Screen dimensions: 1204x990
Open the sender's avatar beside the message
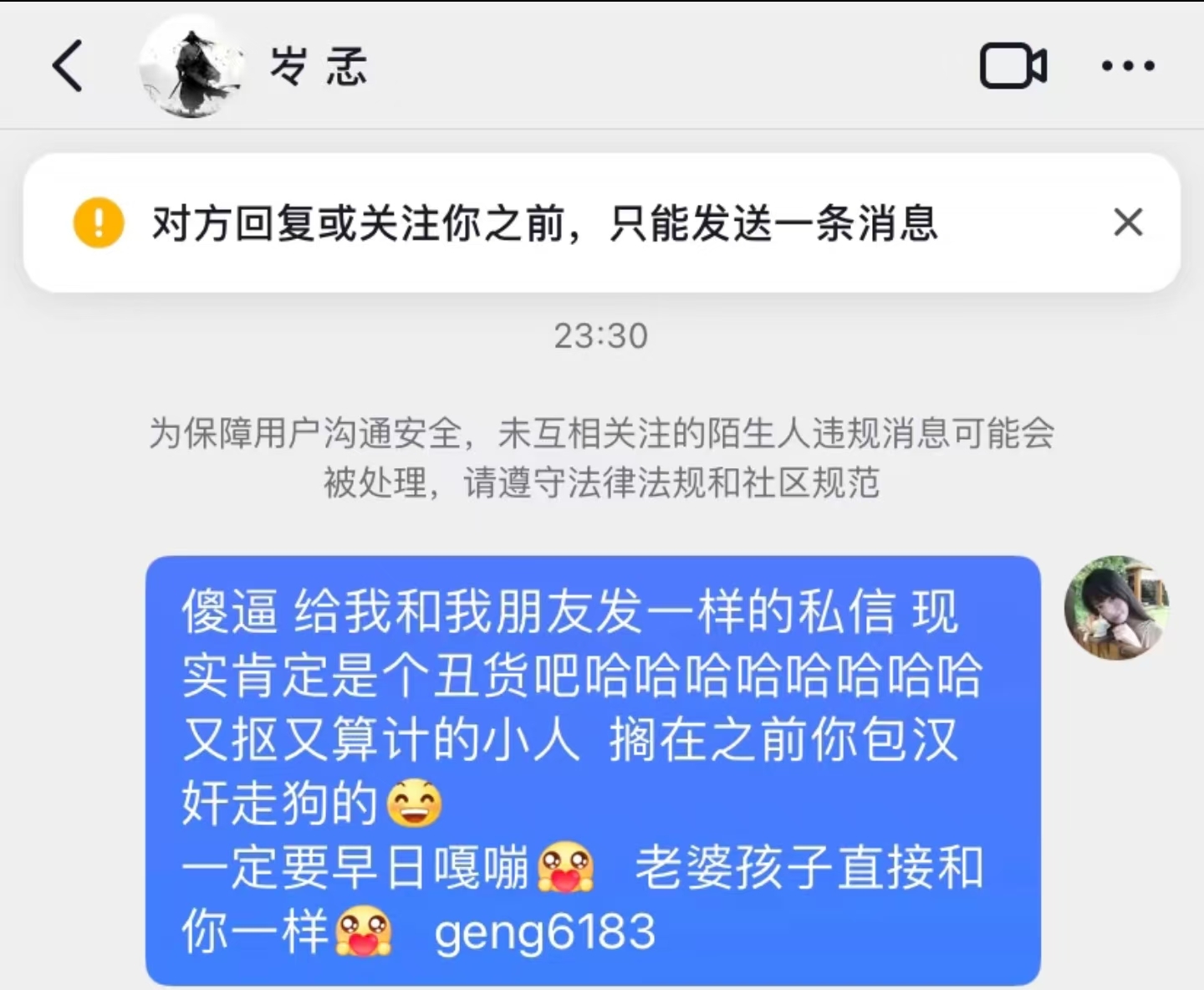pyautogui.click(x=1115, y=608)
